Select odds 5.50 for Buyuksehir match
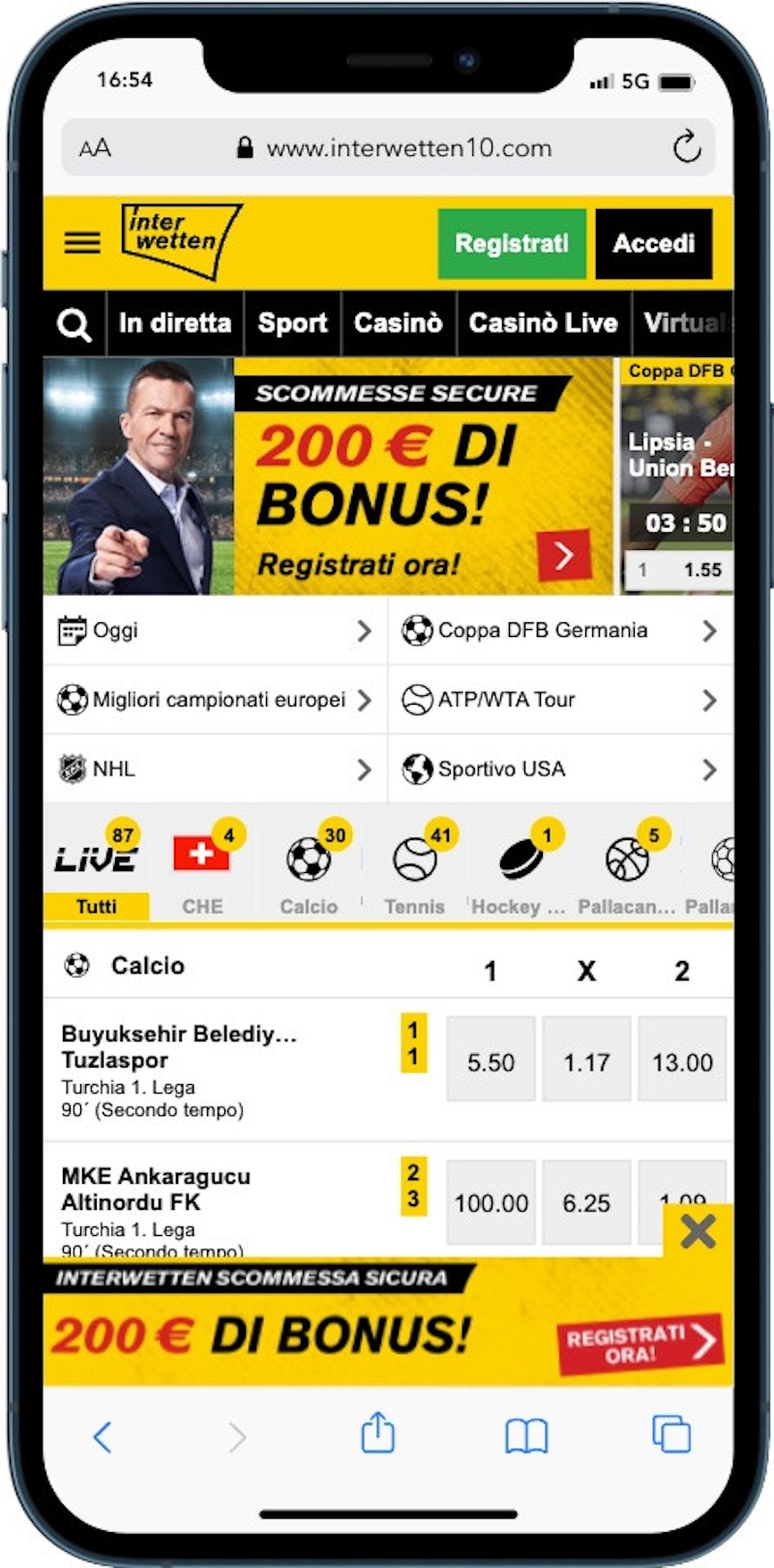The height and width of the screenshot is (1568, 774). [x=491, y=1061]
